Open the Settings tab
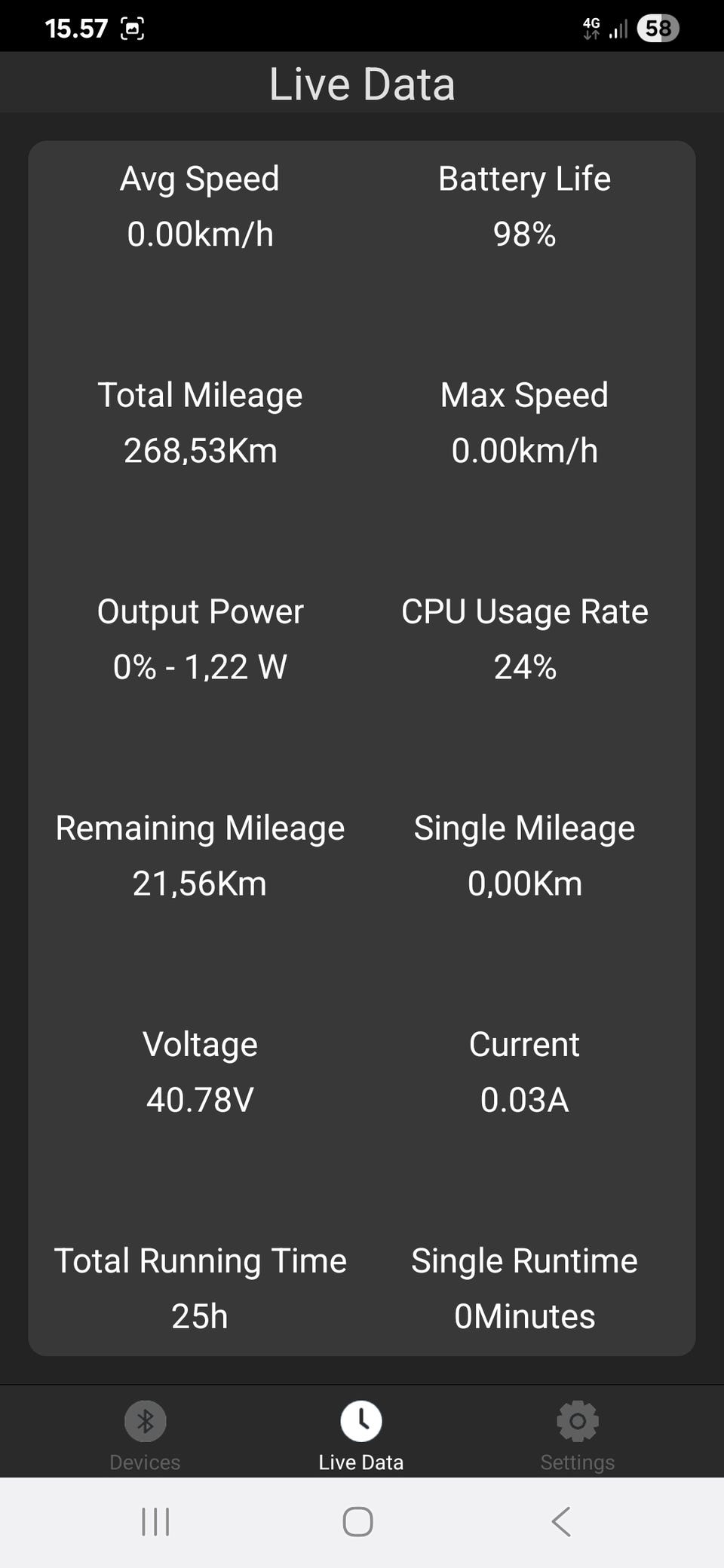The image size is (724, 1568). 578,1435
